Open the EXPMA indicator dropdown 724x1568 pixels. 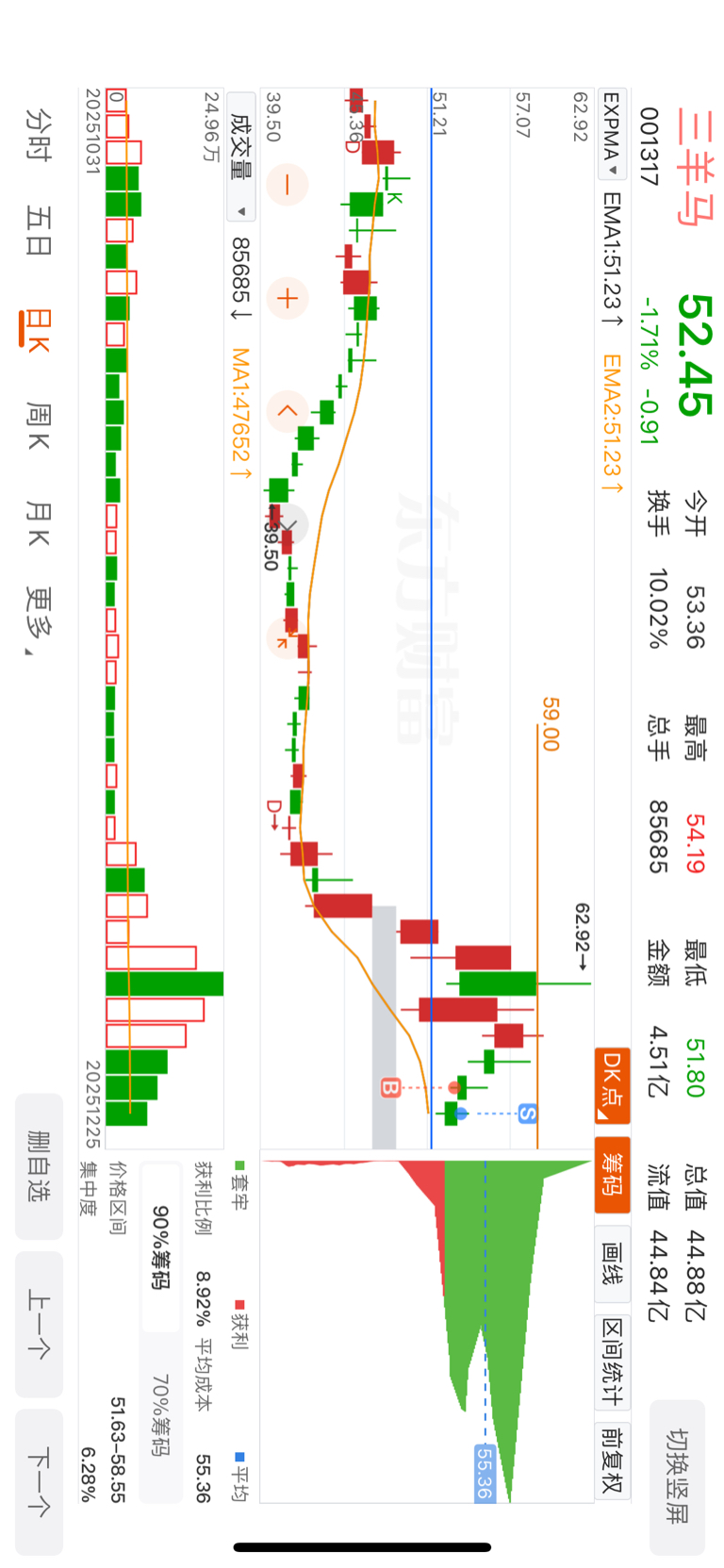[x=611, y=134]
